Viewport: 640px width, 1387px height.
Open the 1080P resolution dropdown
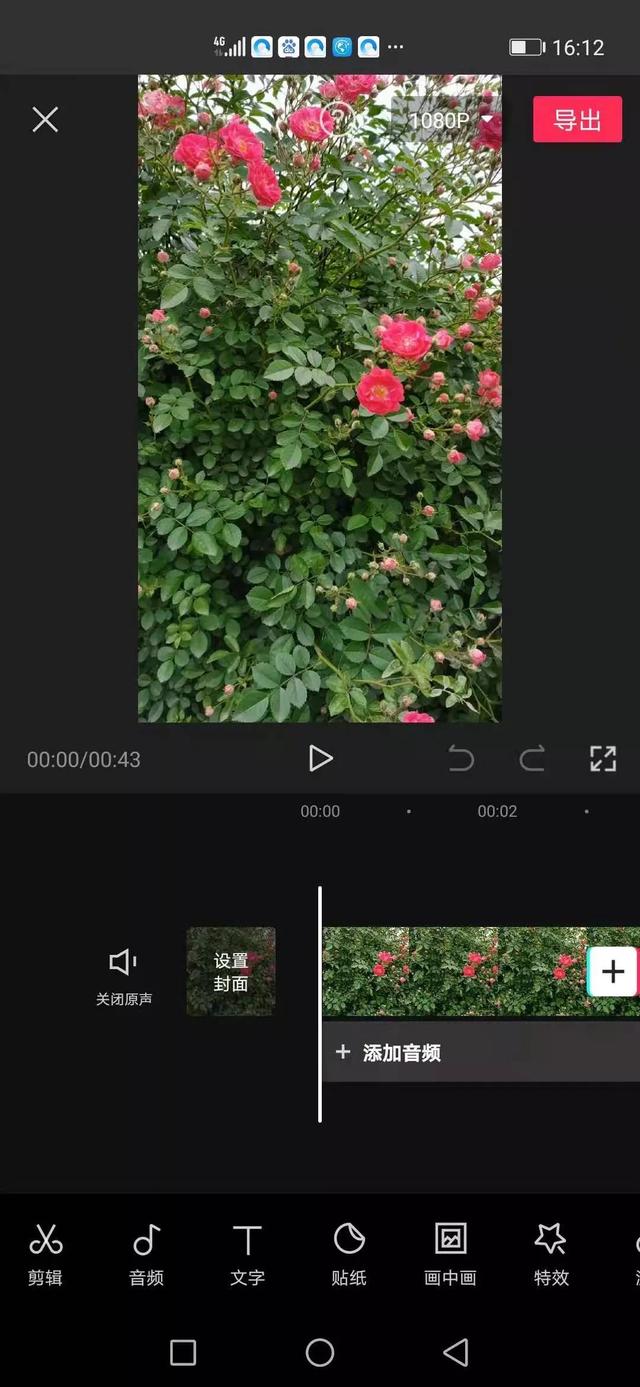tap(450, 121)
